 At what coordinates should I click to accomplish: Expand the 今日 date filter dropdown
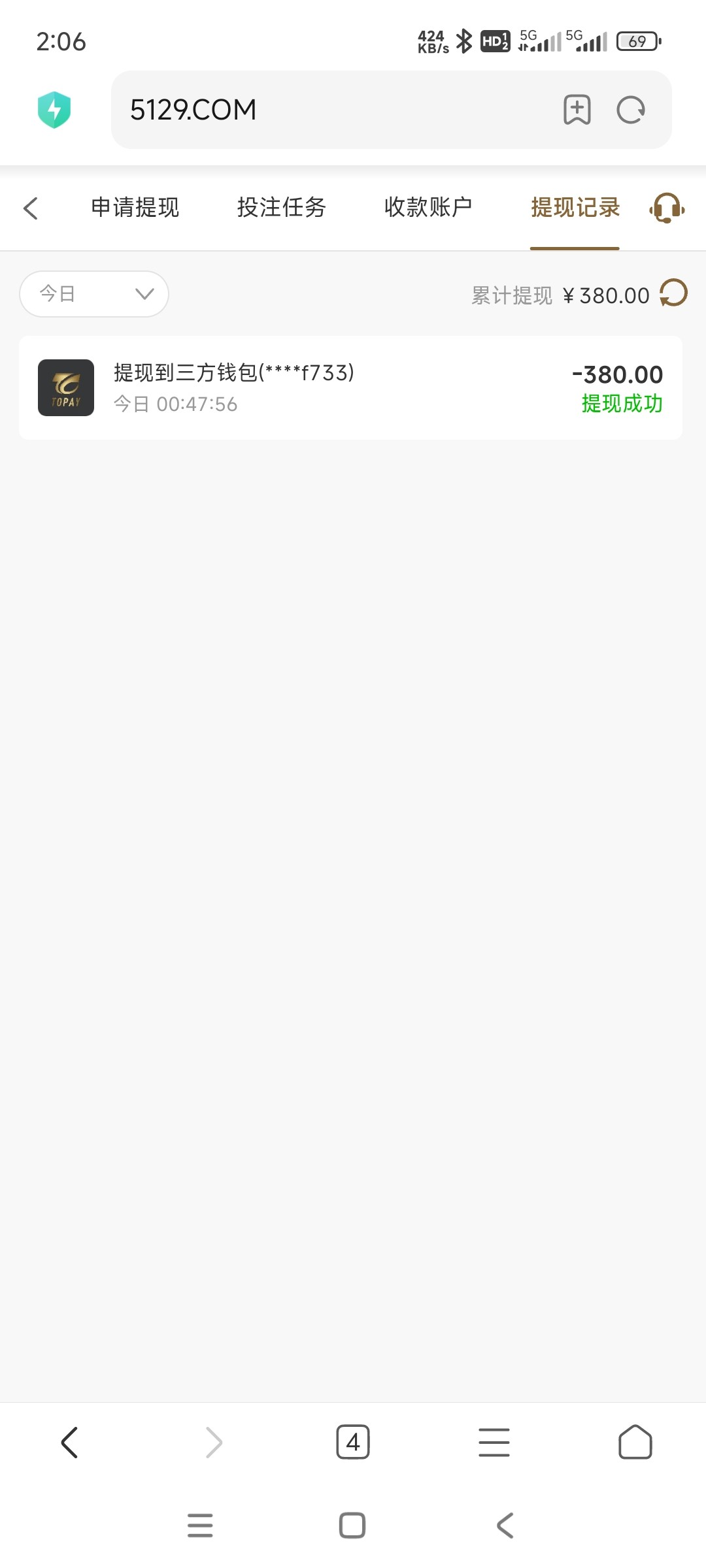[94, 294]
